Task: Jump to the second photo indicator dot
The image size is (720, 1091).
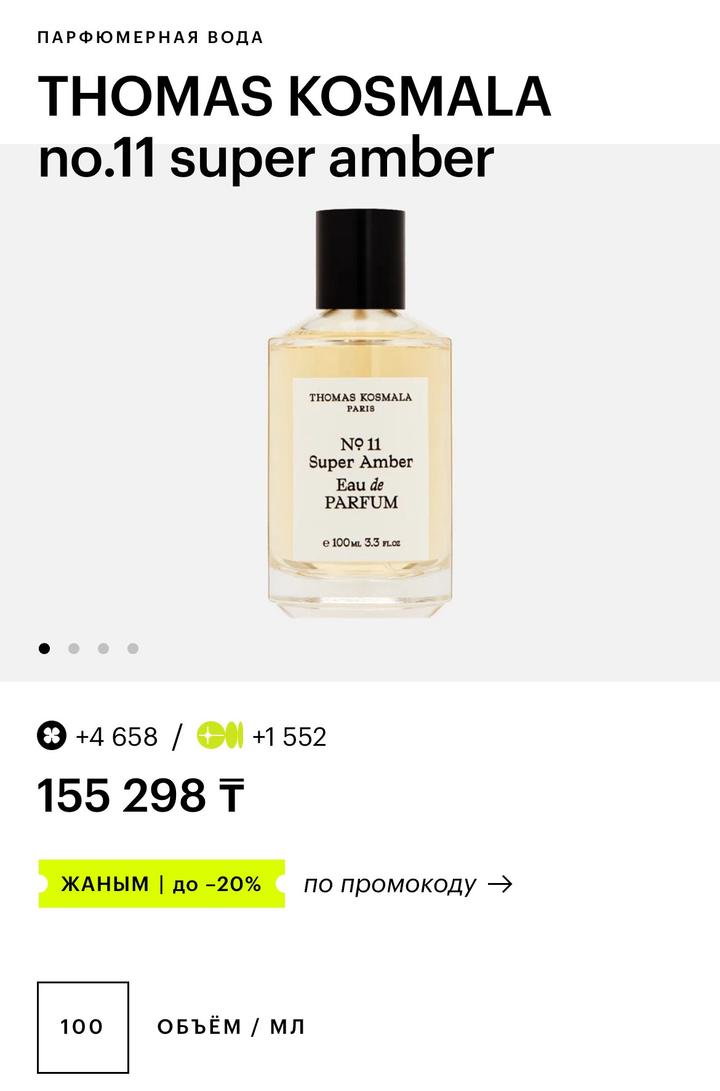Action: tap(73, 648)
